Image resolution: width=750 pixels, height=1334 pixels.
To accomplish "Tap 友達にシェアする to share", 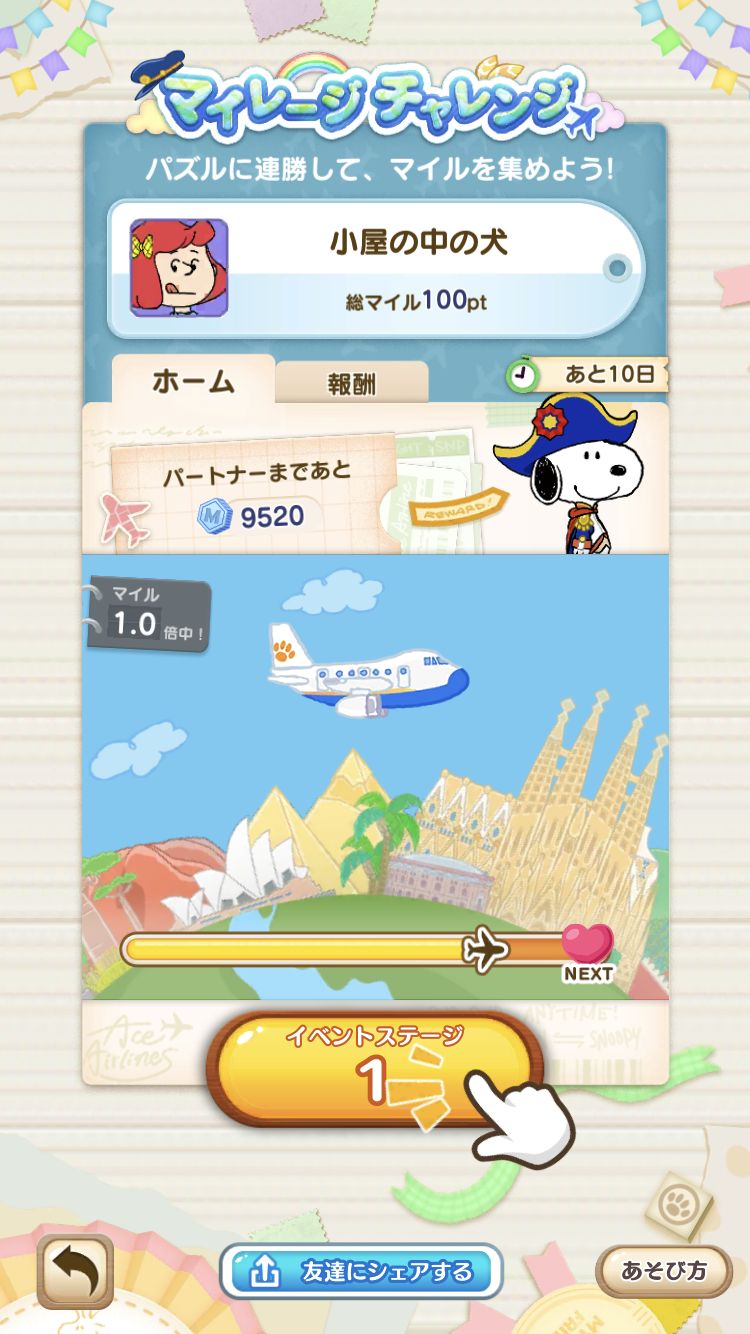I will (361, 1272).
